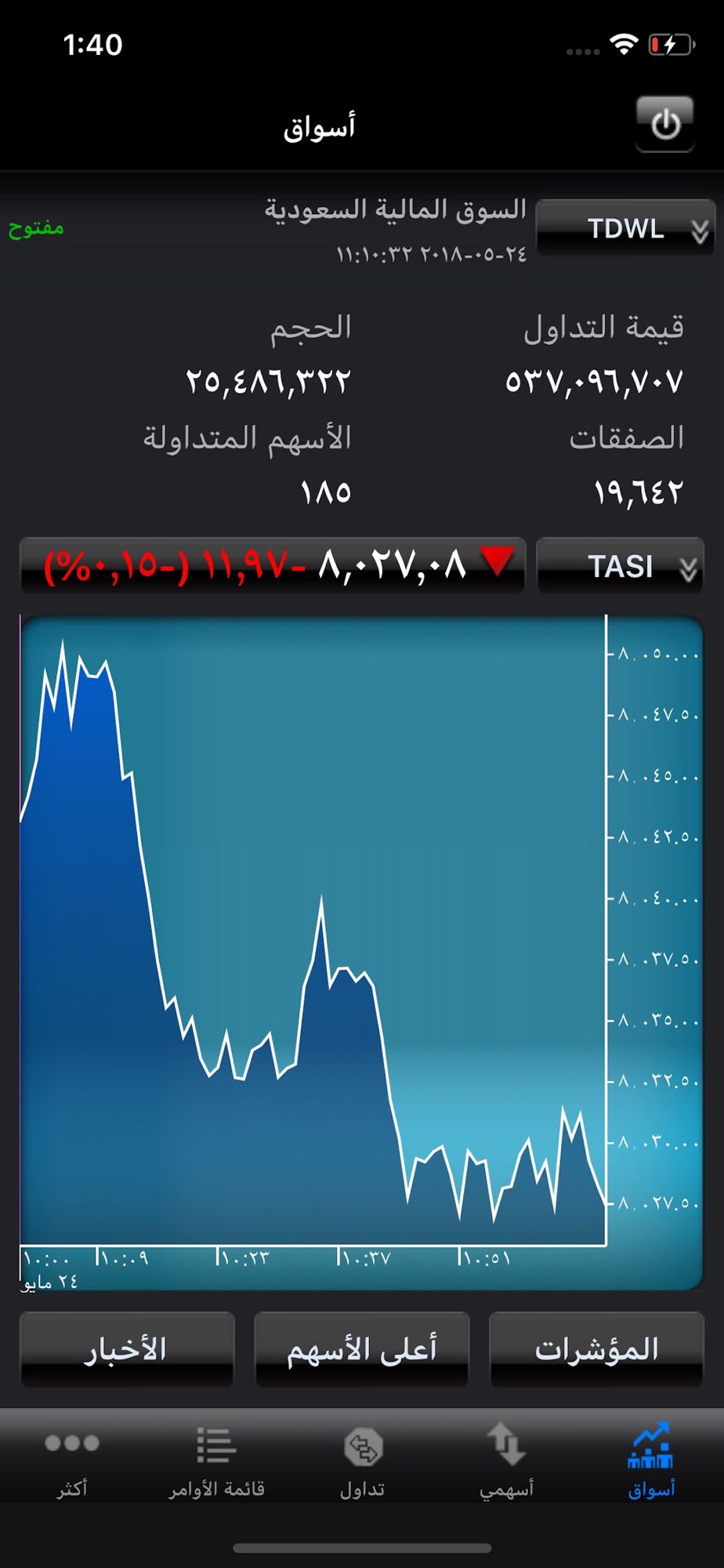Open the الأخبار (News) button

[x=127, y=1349]
